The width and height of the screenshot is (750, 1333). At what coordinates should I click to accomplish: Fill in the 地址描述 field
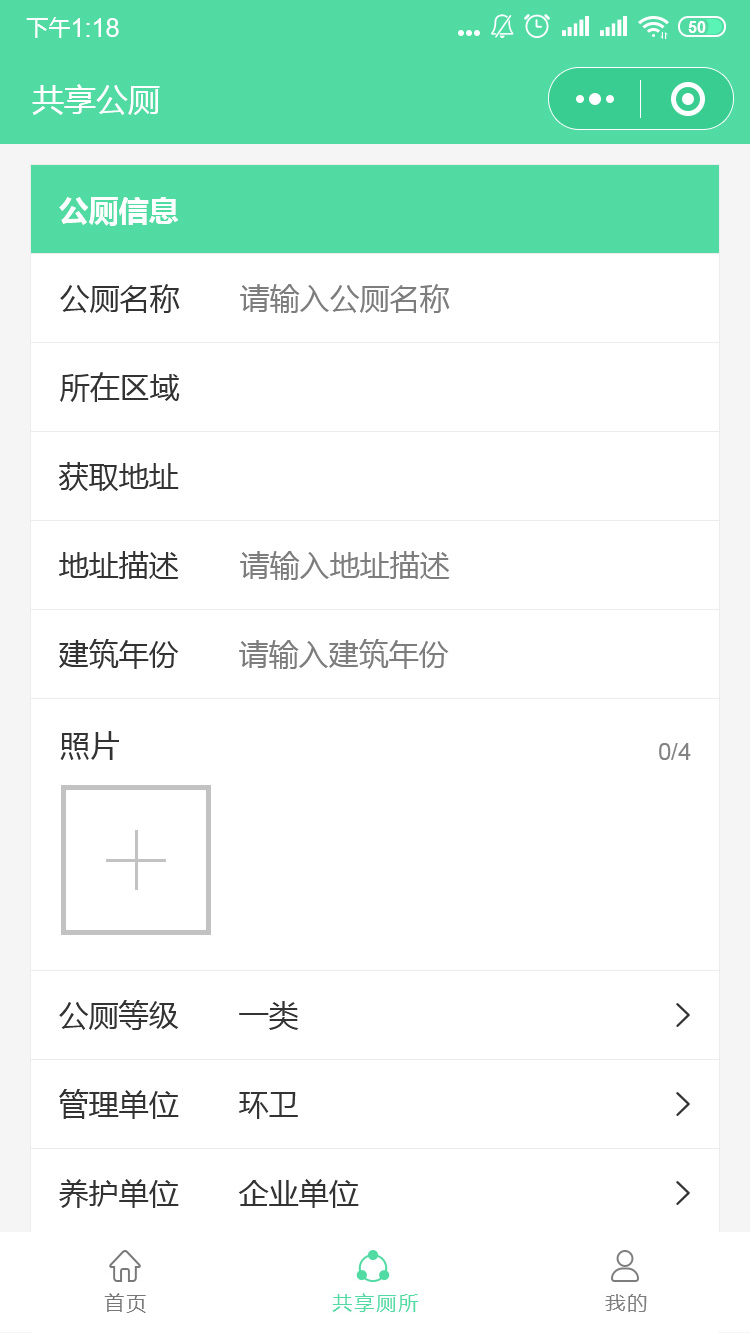coord(465,566)
